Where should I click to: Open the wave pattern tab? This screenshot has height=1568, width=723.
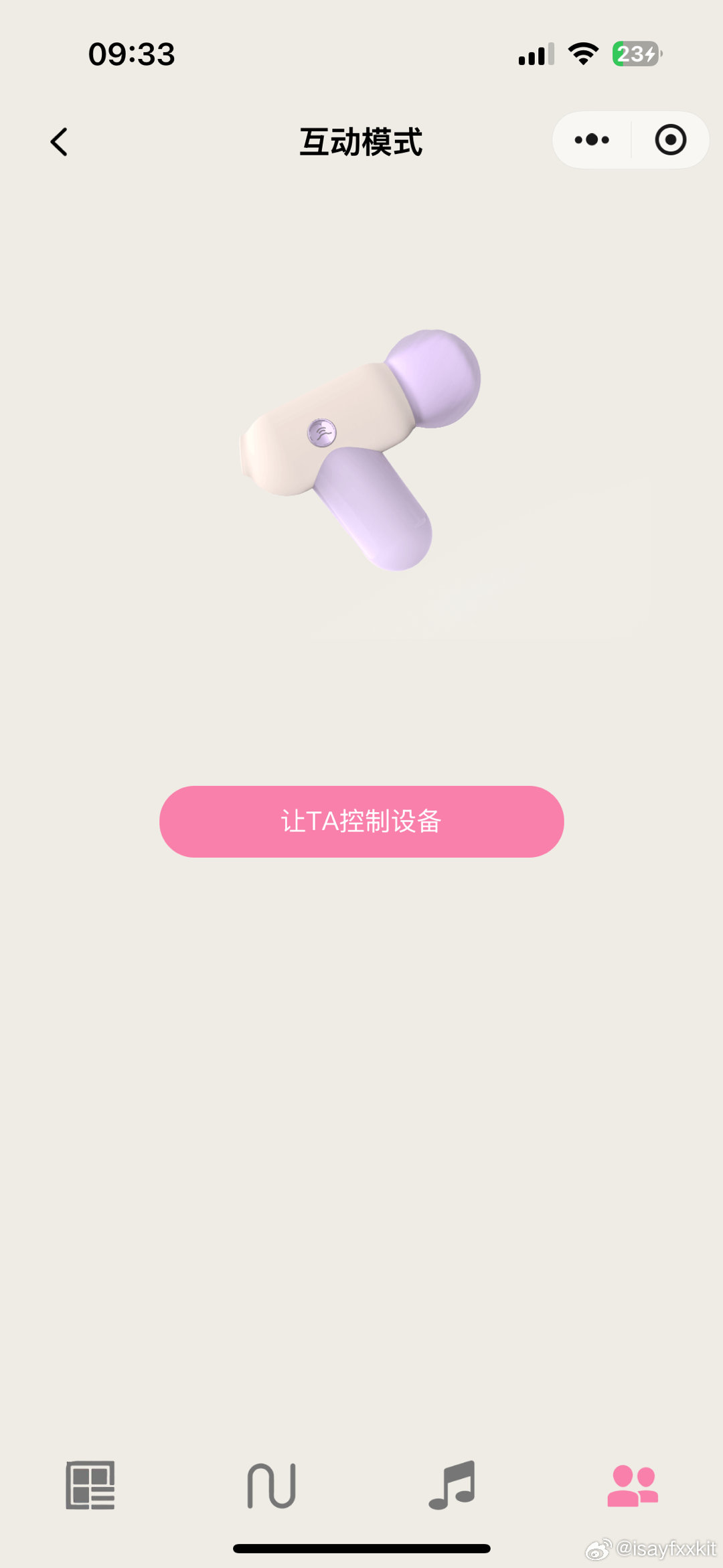tap(271, 1485)
